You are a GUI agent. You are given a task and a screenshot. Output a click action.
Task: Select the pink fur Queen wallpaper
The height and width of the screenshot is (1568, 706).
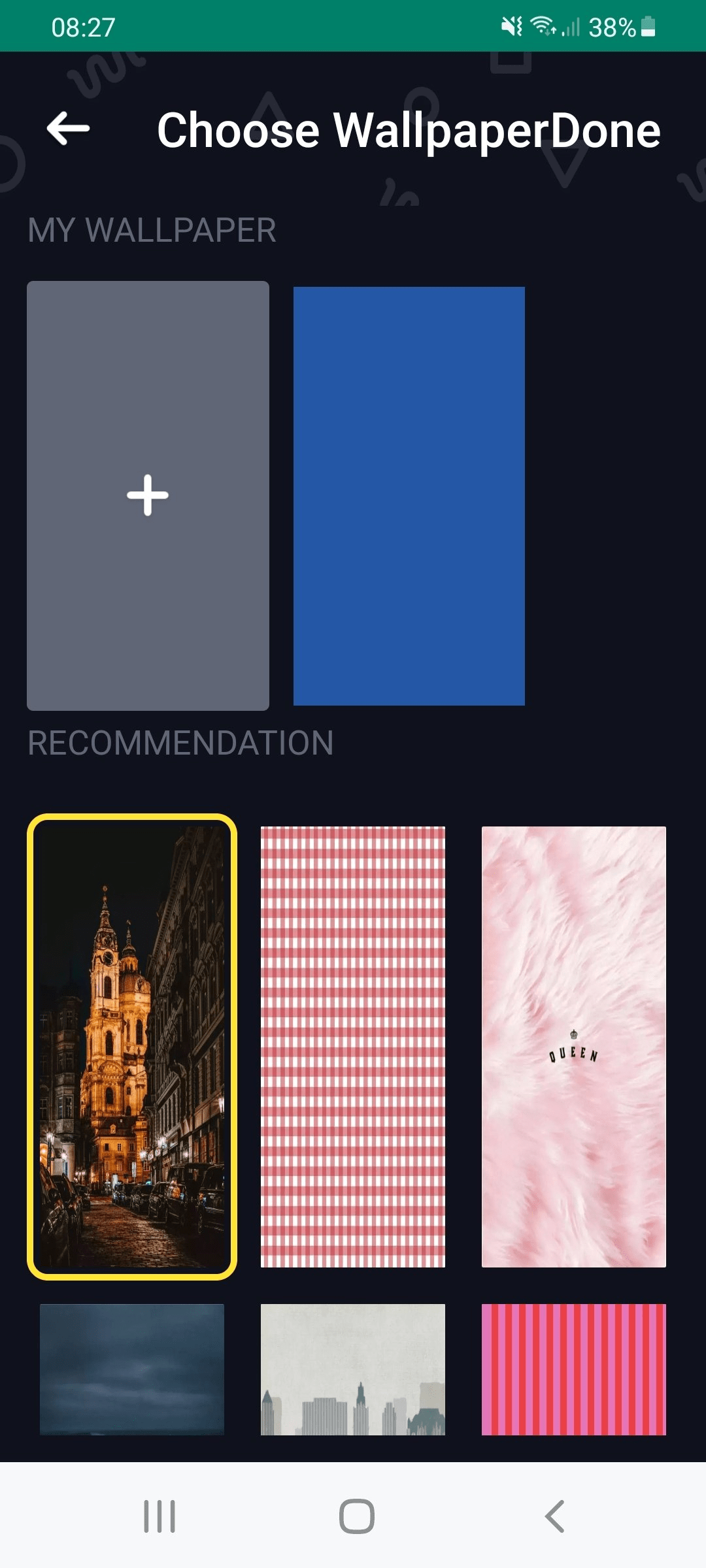573,1046
